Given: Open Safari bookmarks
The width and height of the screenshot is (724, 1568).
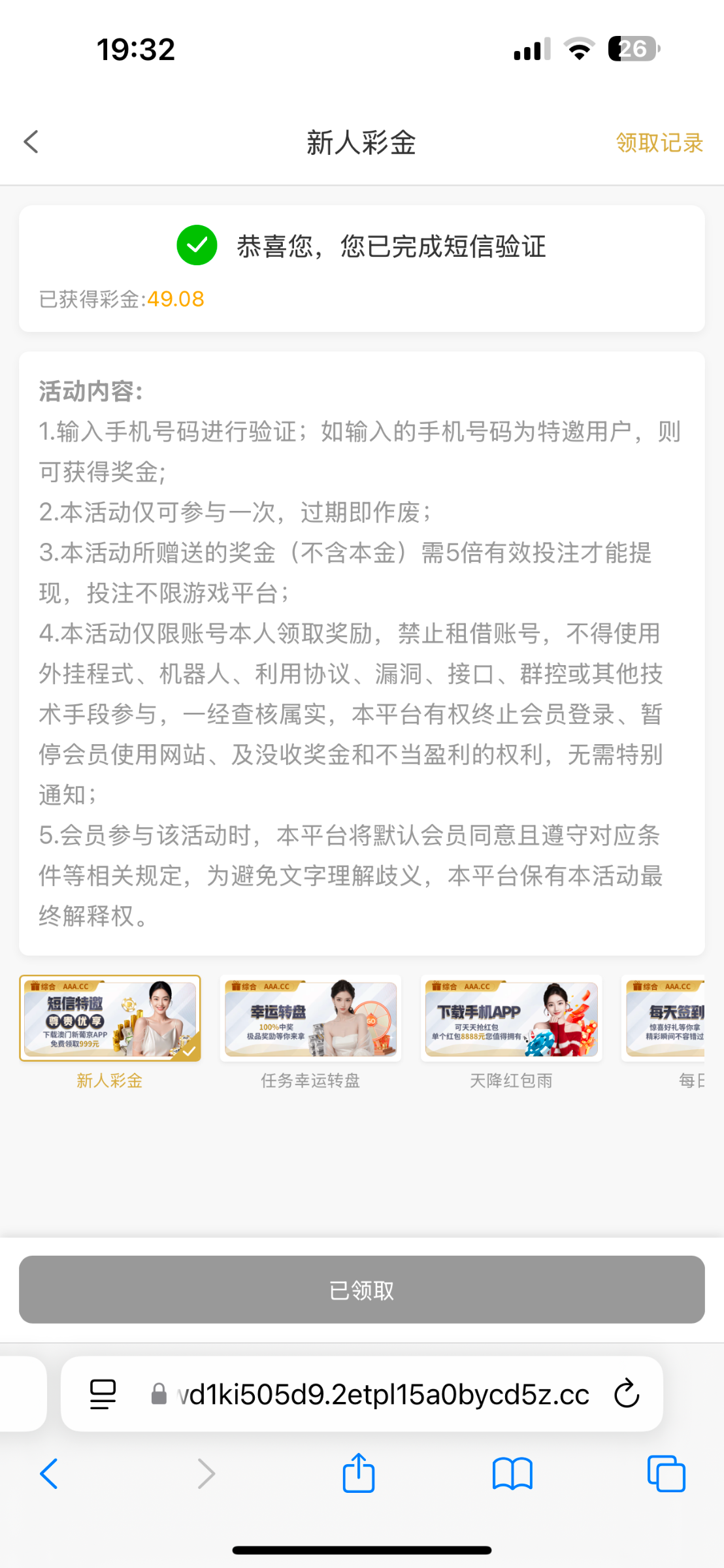Looking at the screenshot, I should pyautogui.click(x=512, y=1474).
